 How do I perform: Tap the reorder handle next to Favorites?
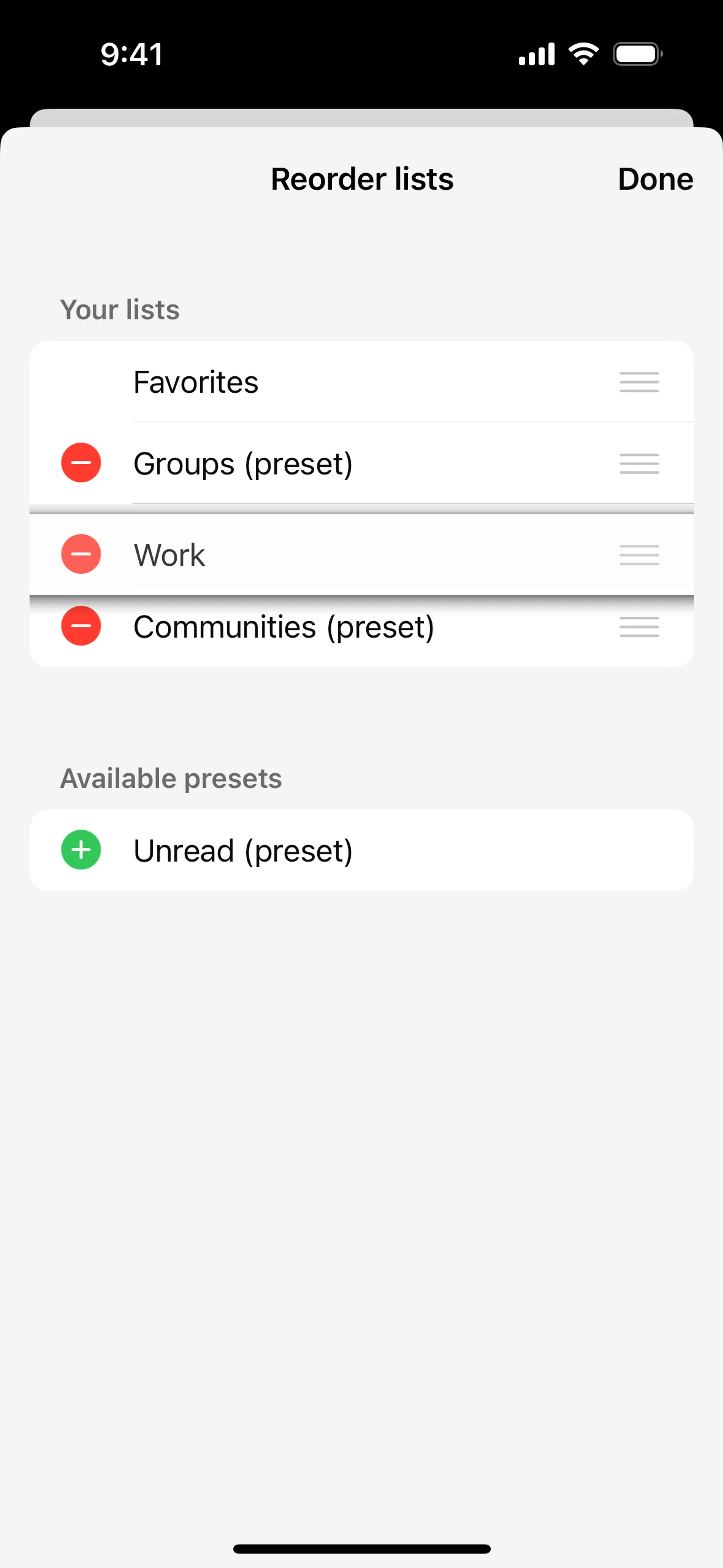tap(639, 382)
